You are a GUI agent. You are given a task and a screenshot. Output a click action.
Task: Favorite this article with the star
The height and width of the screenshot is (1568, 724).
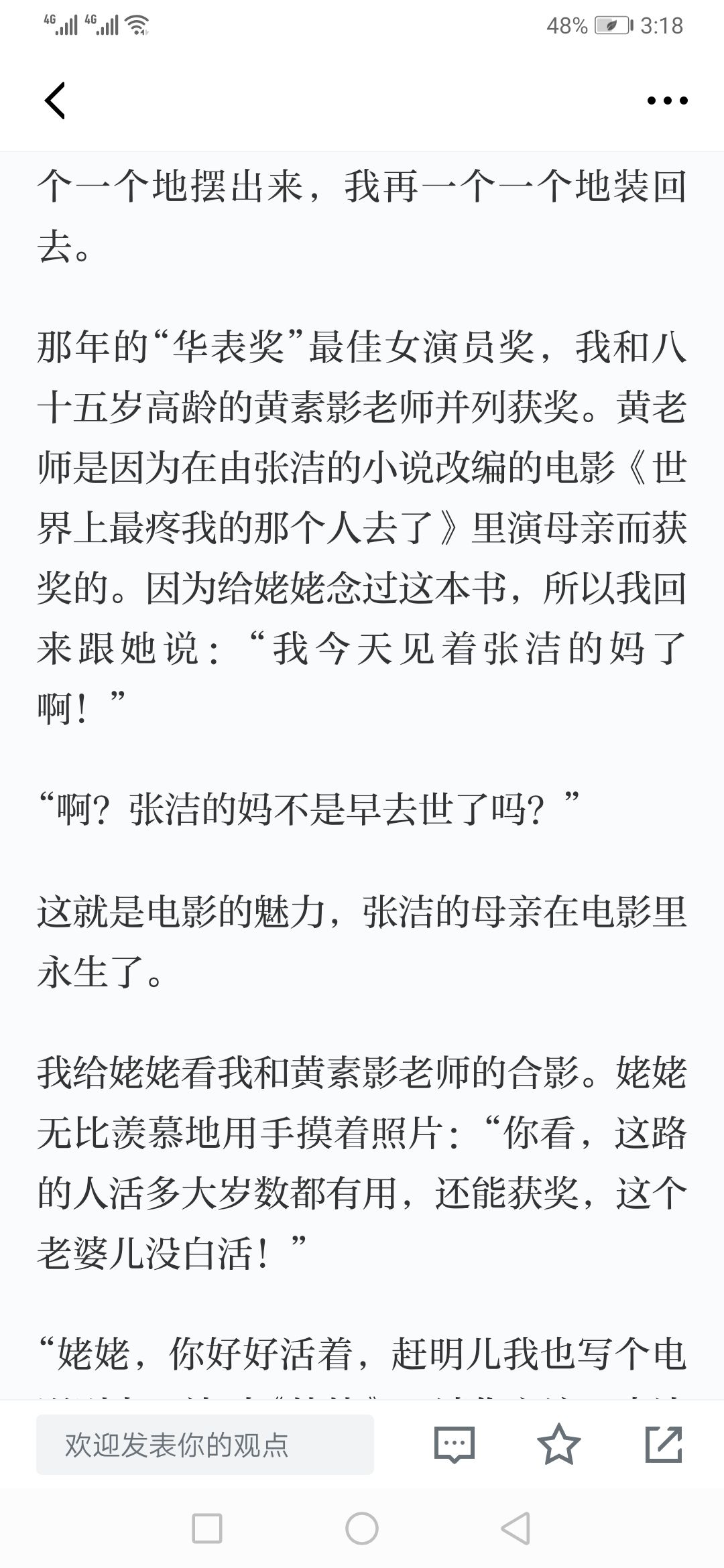click(x=559, y=1444)
